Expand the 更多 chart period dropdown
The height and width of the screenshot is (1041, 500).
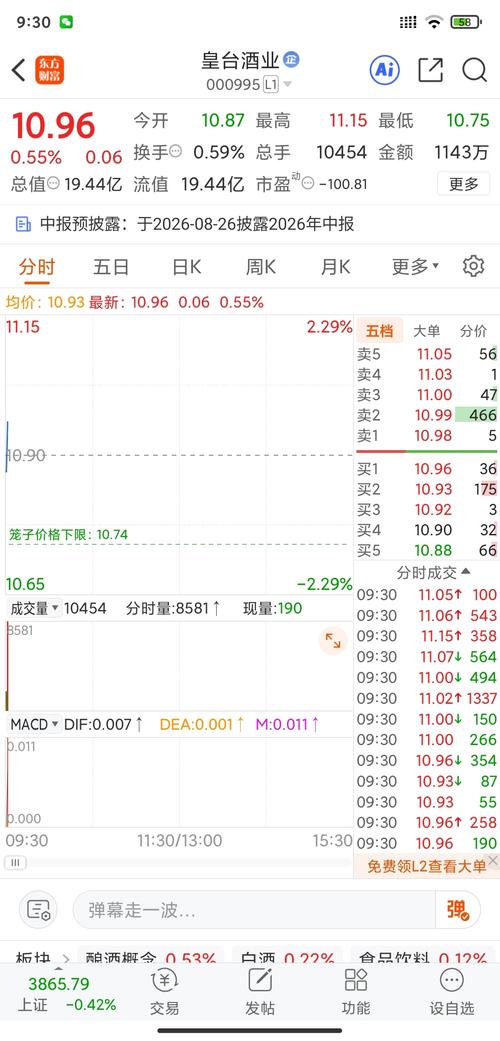tap(415, 268)
